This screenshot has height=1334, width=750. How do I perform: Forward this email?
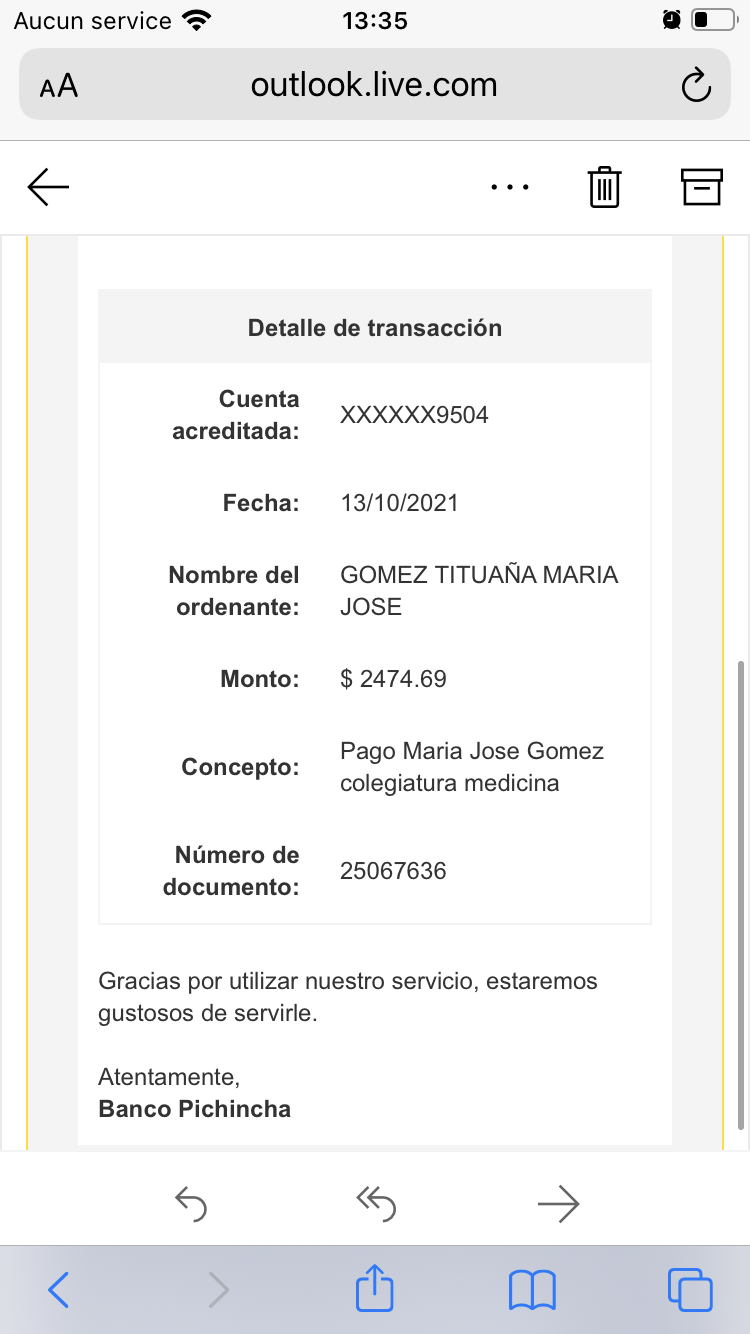pyautogui.click(x=558, y=1203)
